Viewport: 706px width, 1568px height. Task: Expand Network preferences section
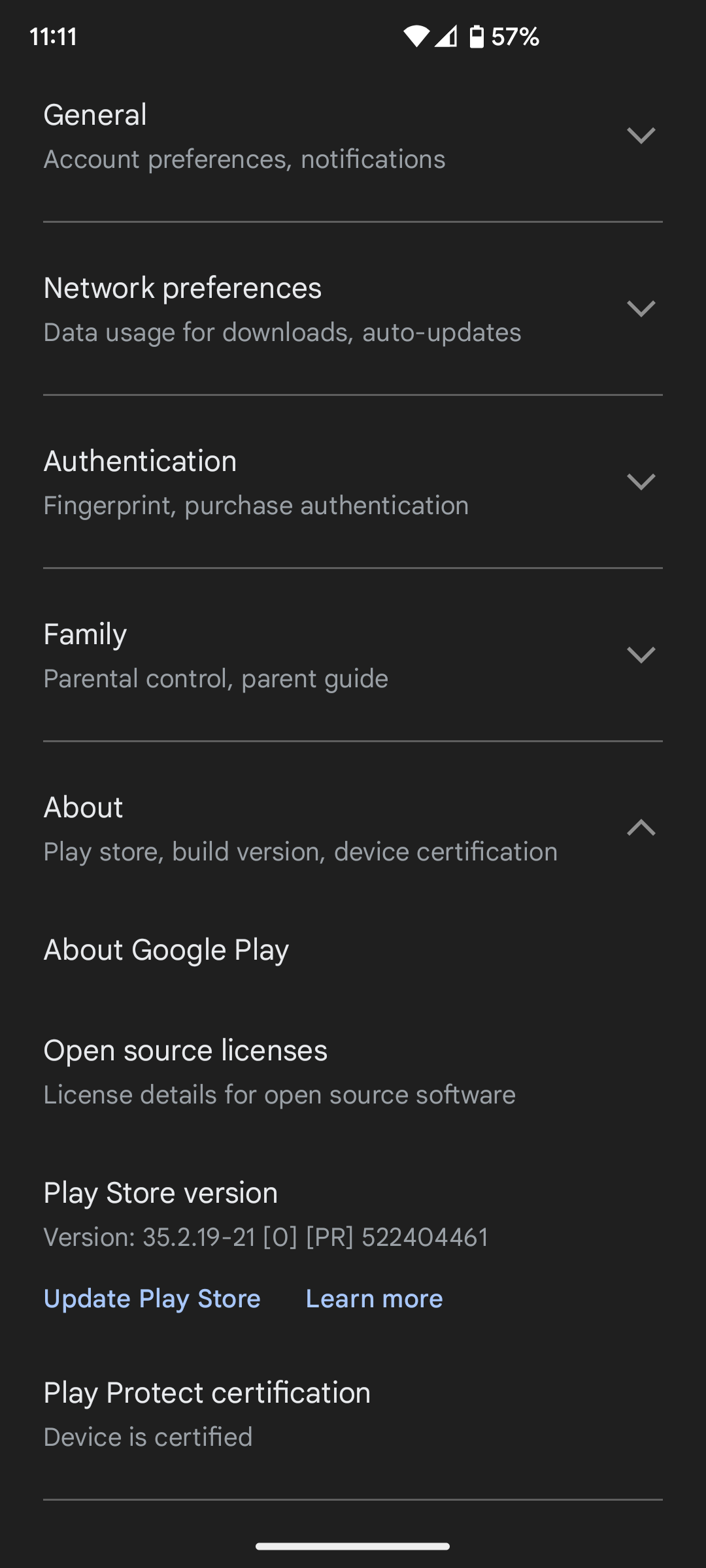tap(641, 309)
